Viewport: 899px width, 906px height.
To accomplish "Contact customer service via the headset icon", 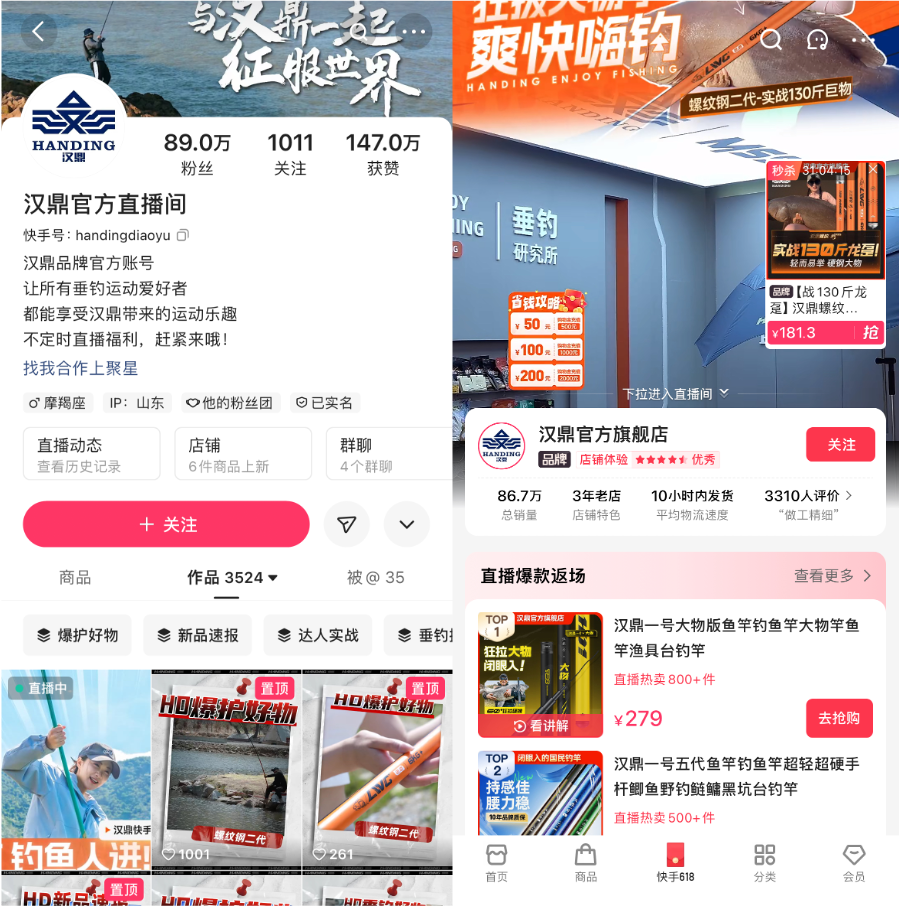I will (x=818, y=40).
